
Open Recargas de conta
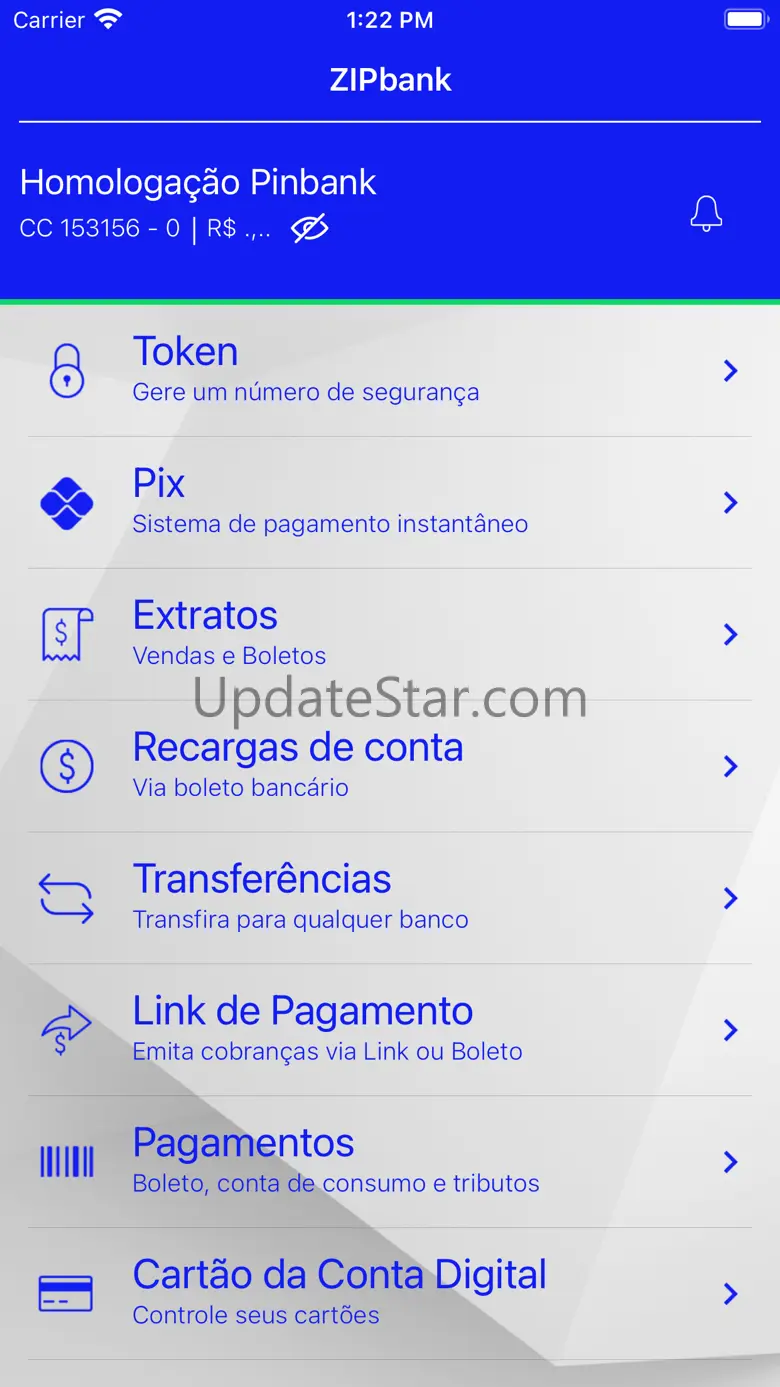390,766
